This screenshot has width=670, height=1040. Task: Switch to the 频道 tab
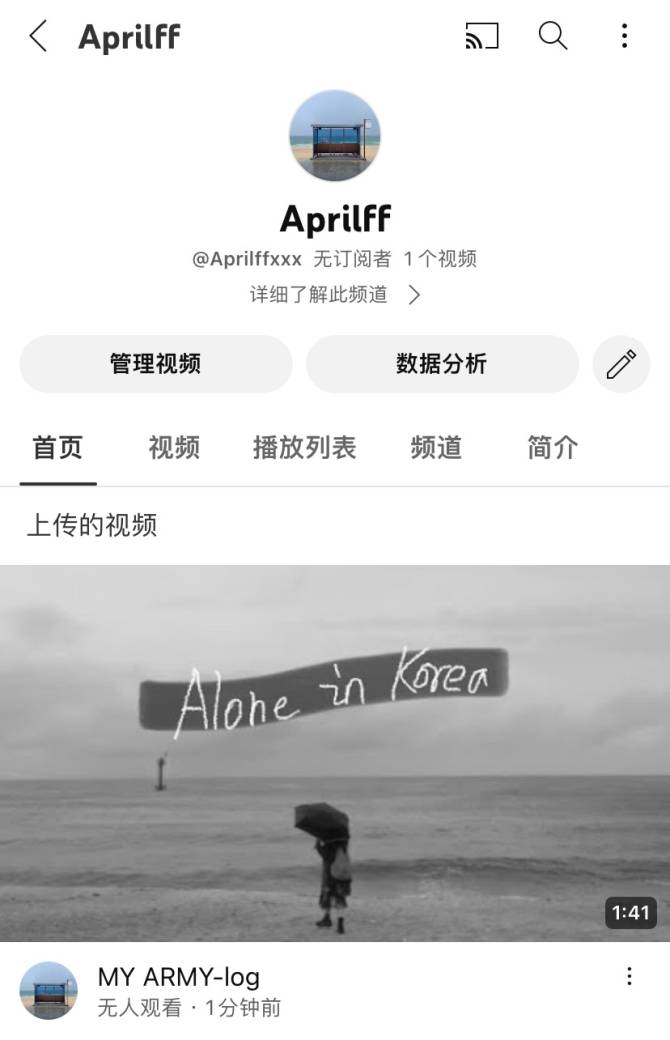(436, 447)
